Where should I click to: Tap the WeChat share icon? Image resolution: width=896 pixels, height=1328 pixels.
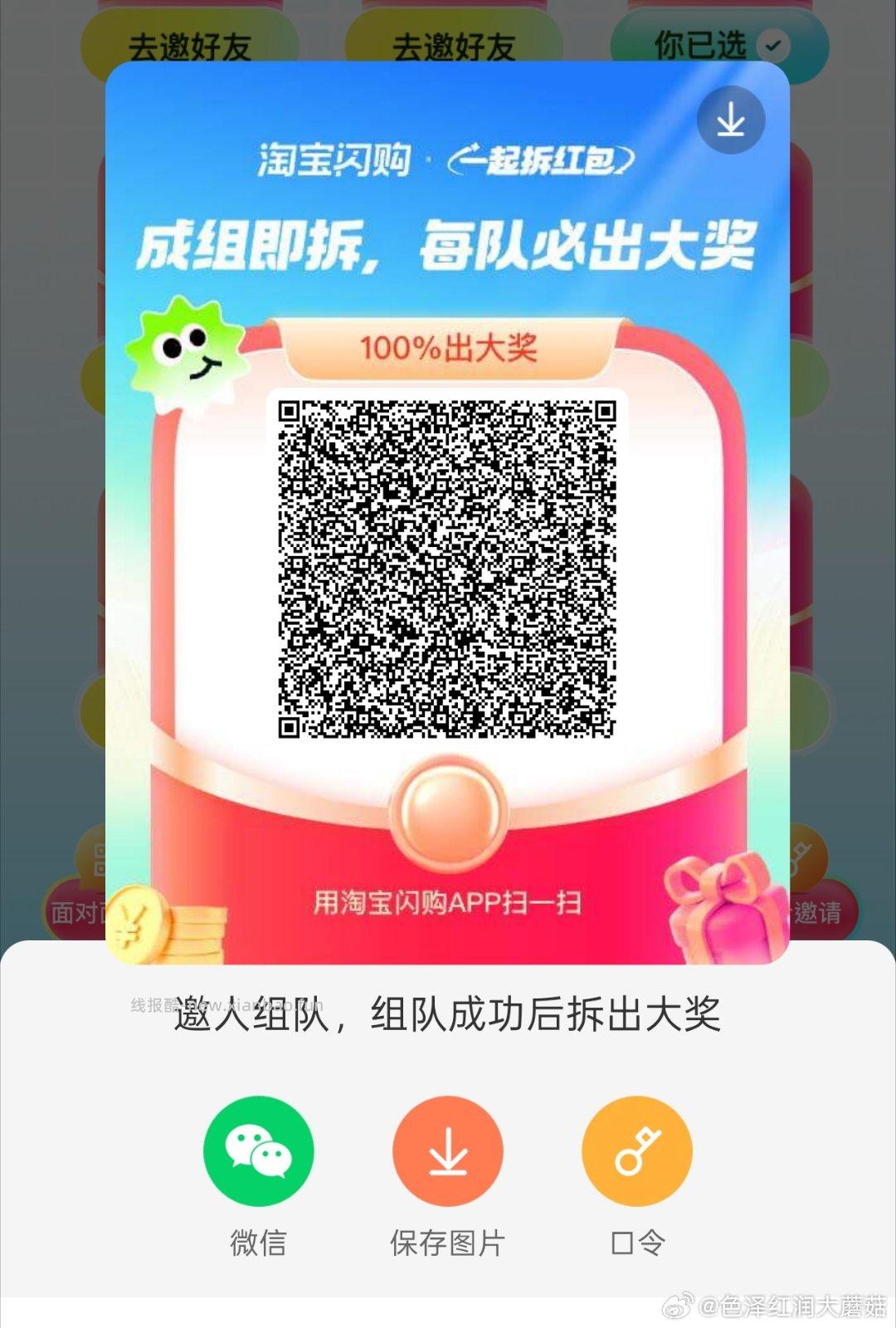click(x=258, y=1150)
